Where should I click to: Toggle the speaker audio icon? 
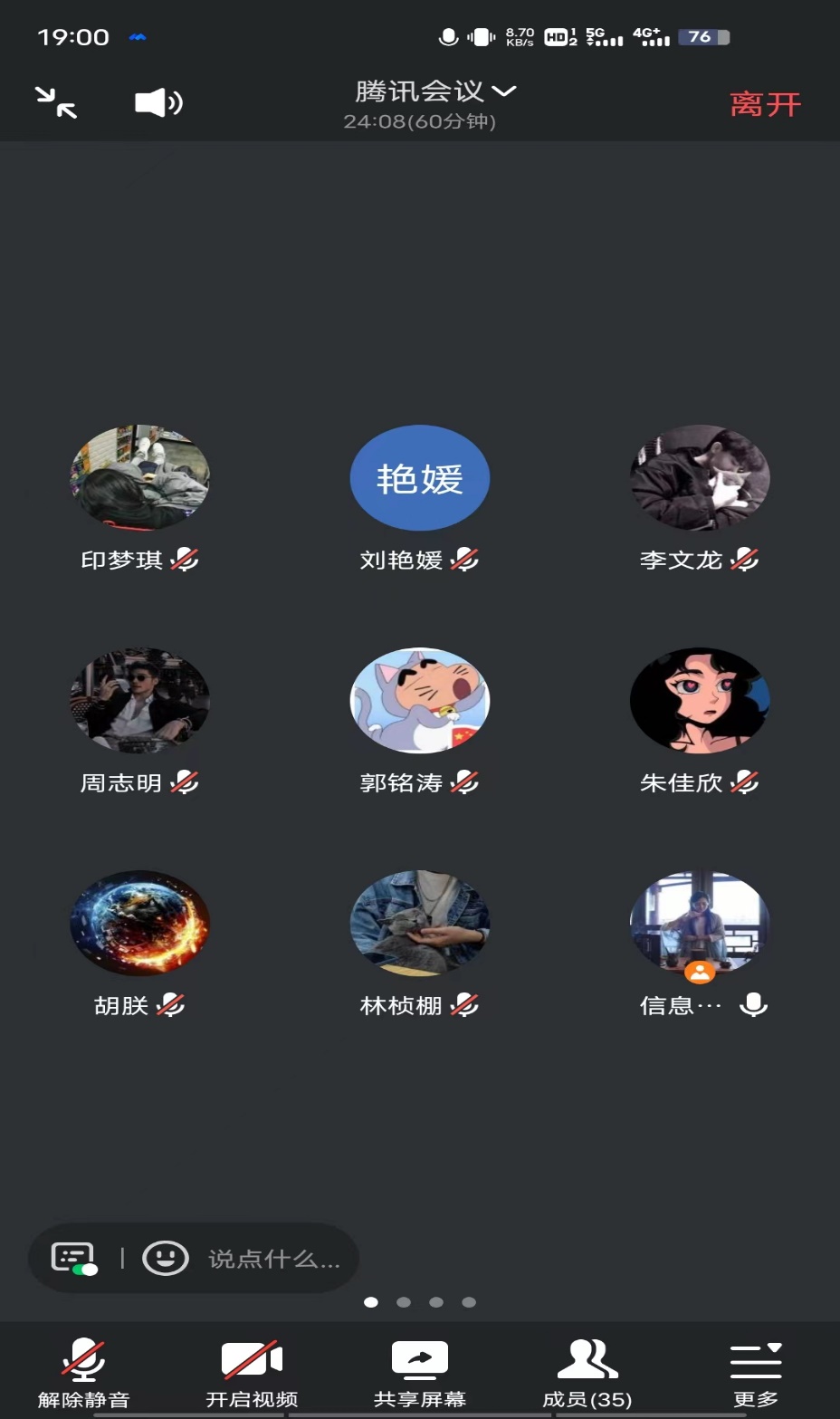[x=158, y=102]
